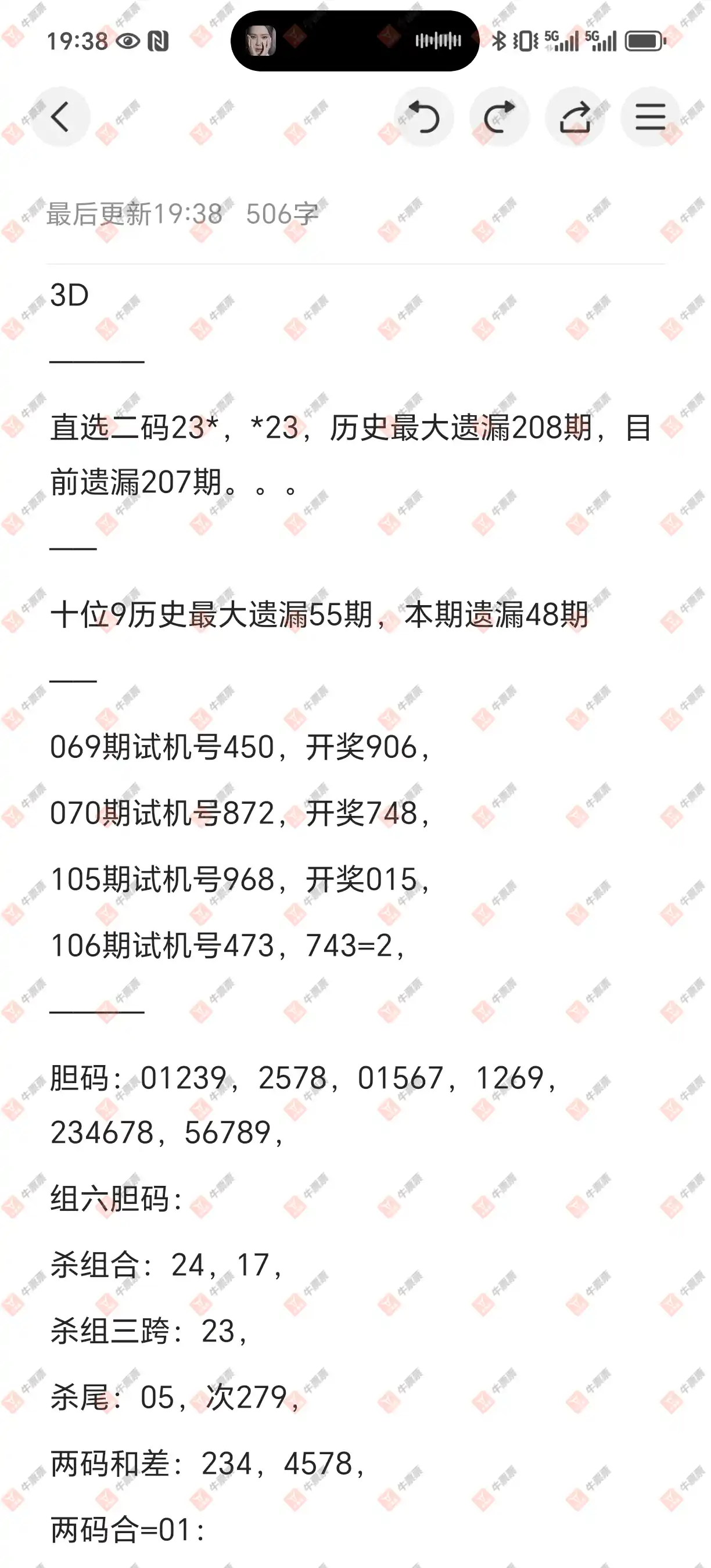Share this note
Screen dimensions: 711x1568
pyautogui.click(x=574, y=117)
